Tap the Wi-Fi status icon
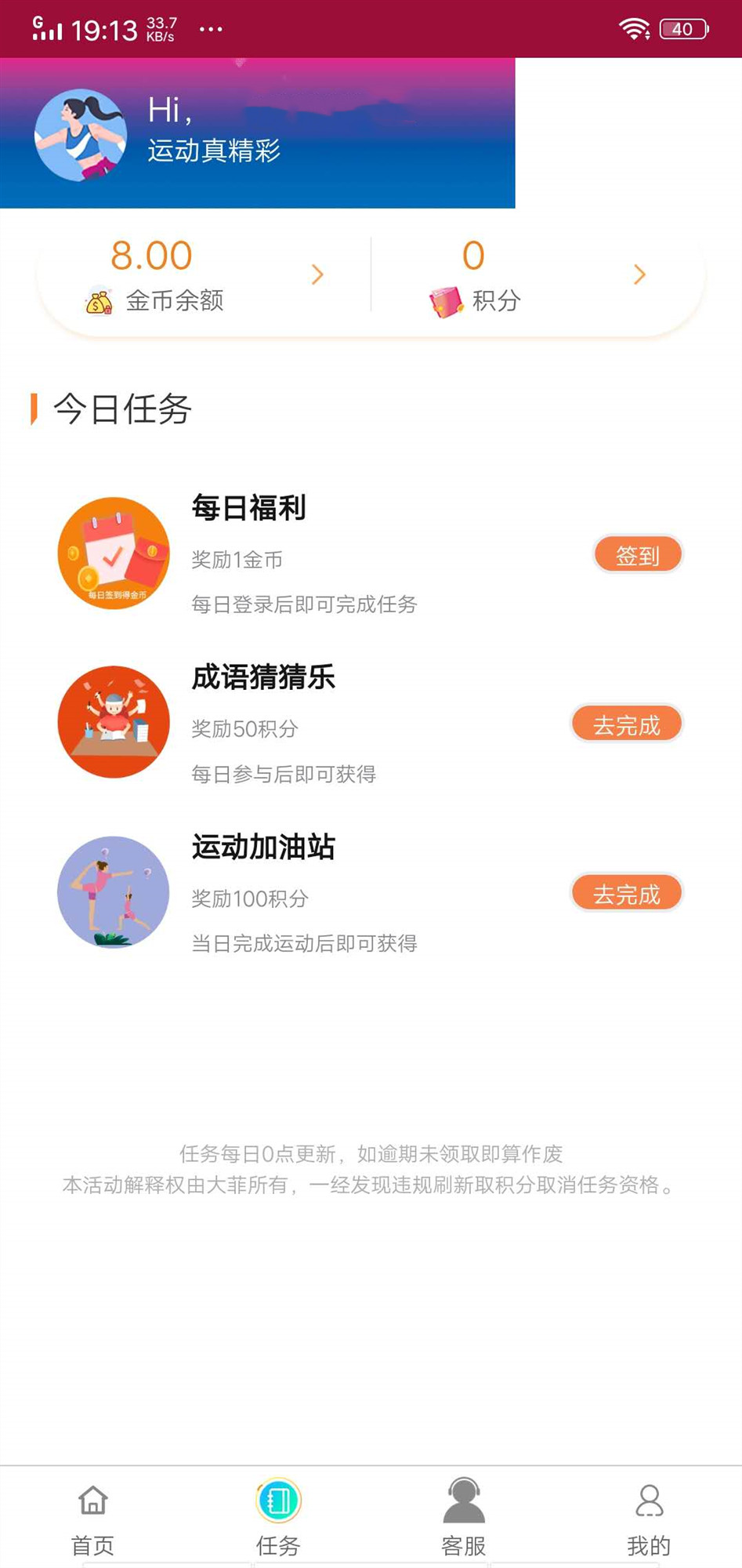The image size is (742, 1568). [636, 28]
